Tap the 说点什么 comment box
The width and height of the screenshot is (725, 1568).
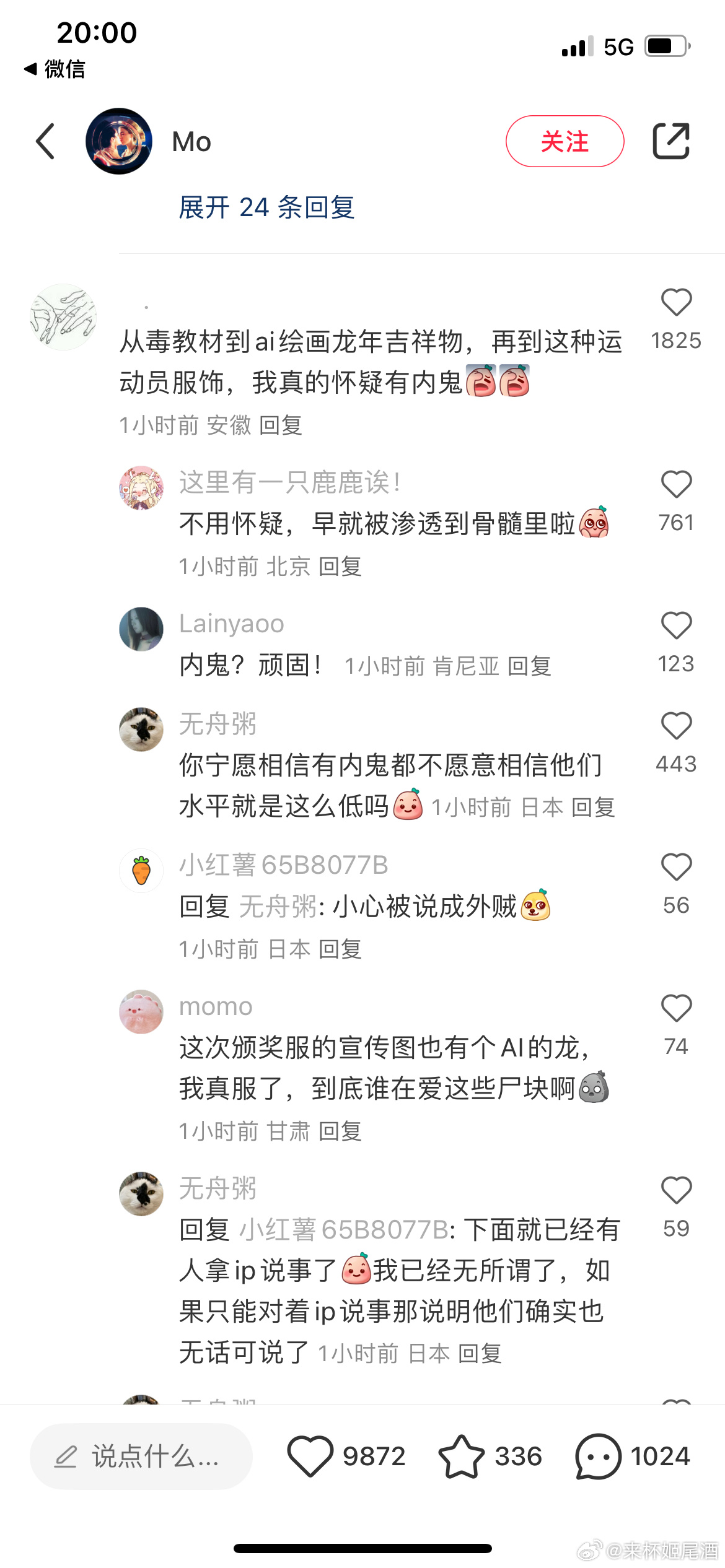coord(141,1457)
